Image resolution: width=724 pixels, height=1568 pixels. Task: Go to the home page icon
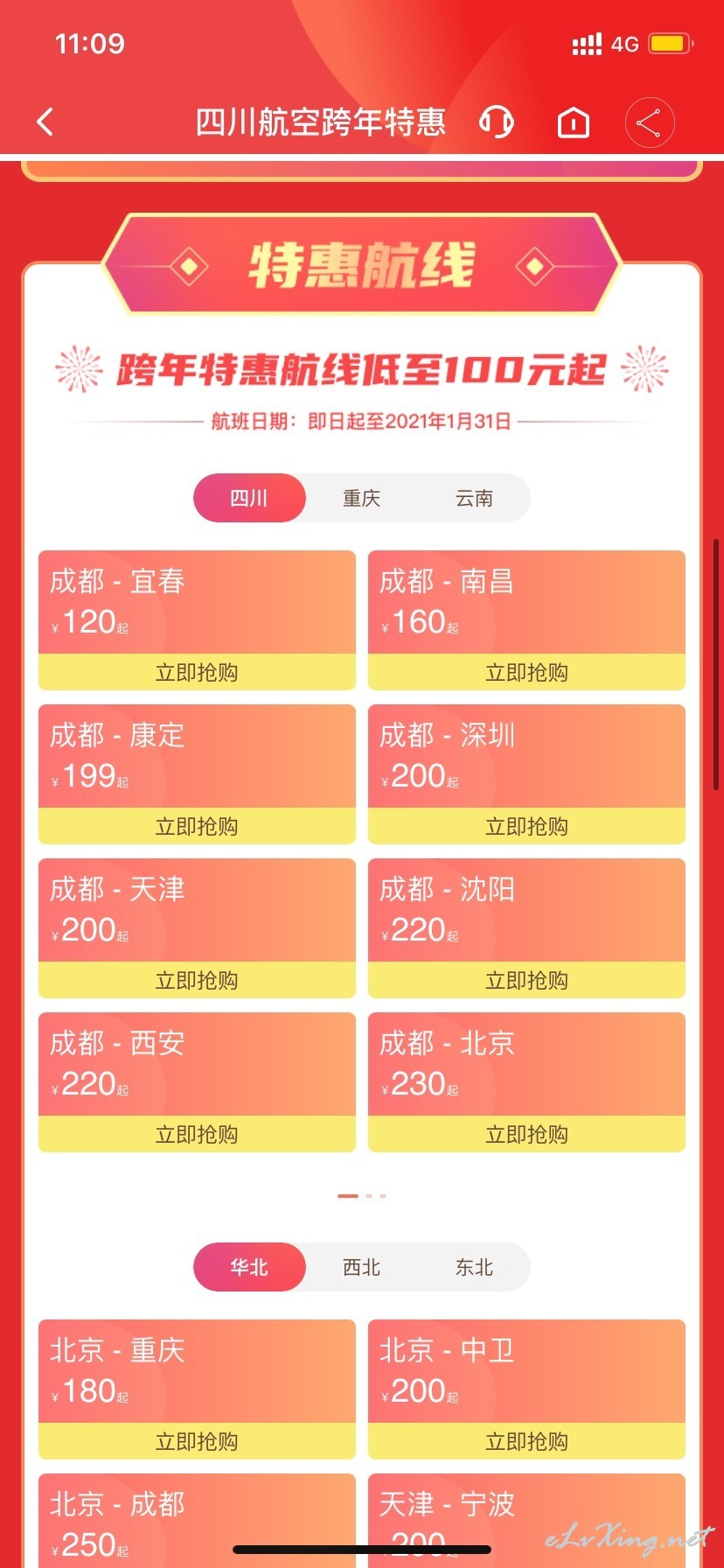(574, 122)
